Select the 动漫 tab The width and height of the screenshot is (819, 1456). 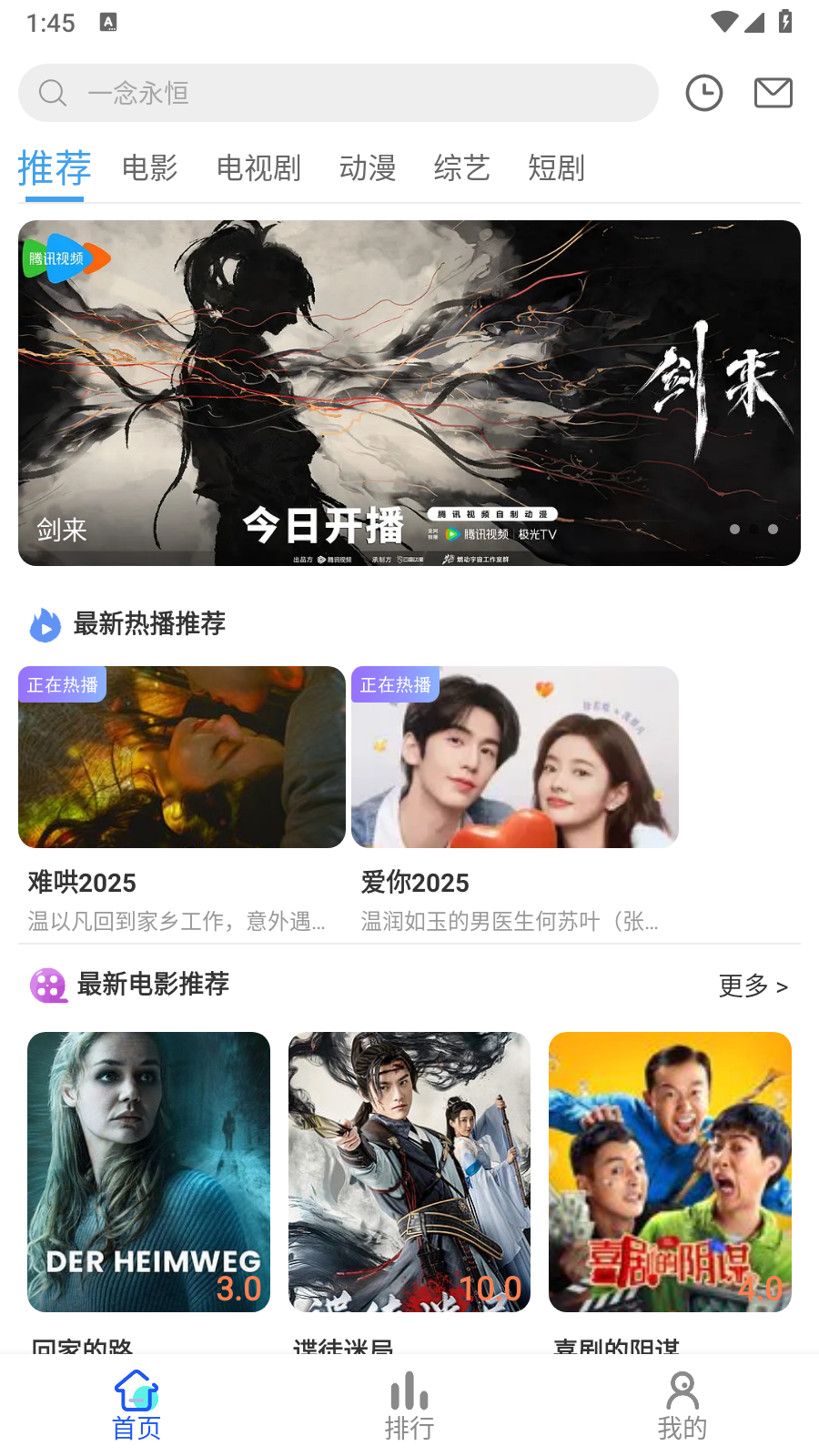click(368, 168)
